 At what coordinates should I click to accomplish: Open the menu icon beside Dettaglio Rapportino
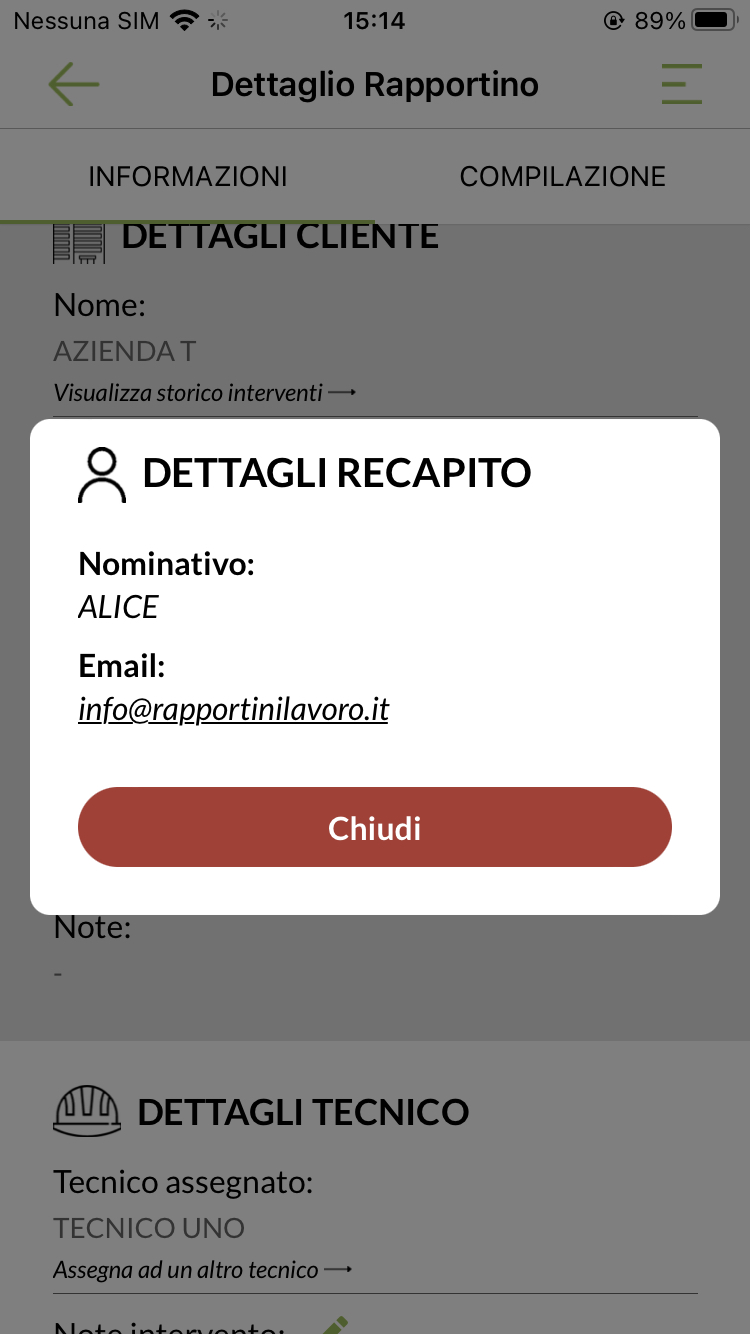pyautogui.click(x=681, y=85)
